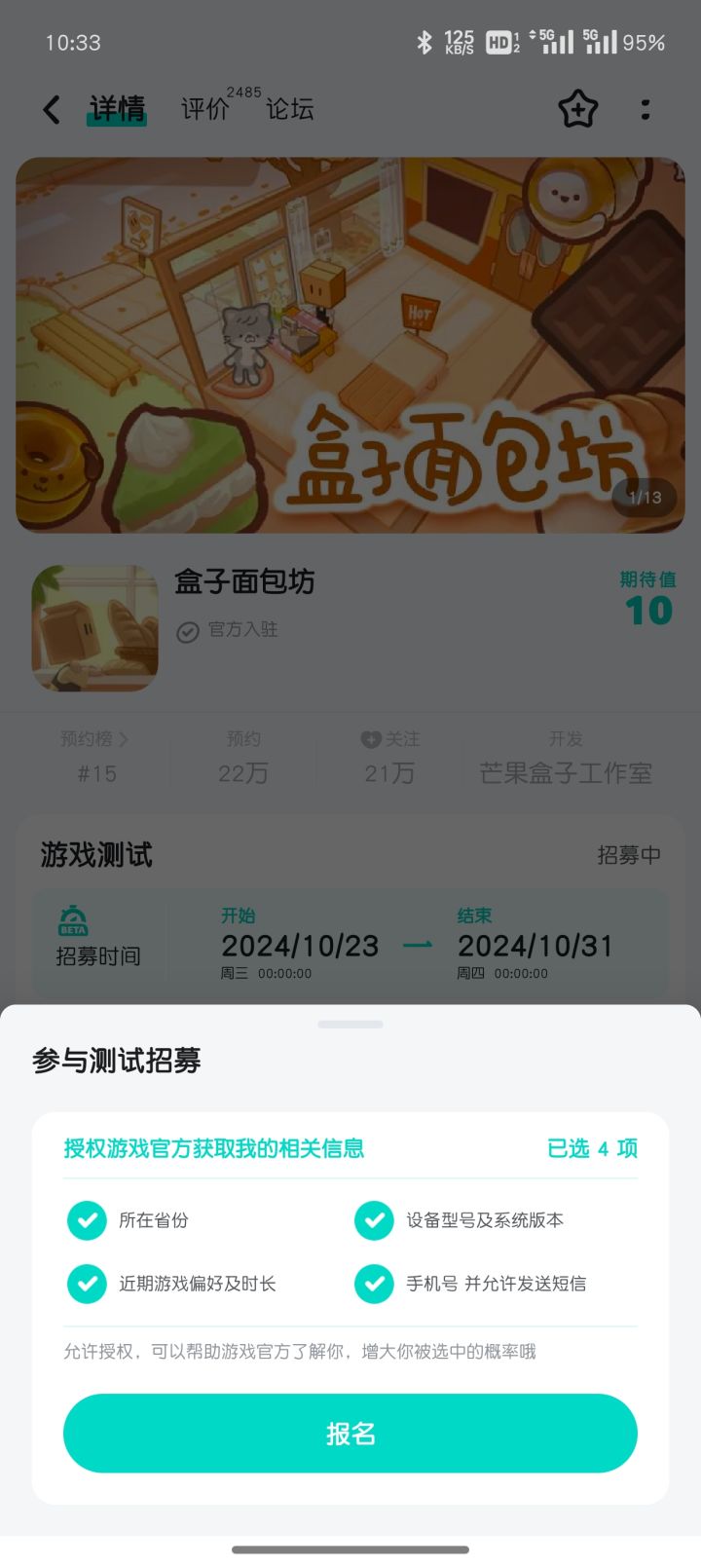The width and height of the screenshot is (701, 1568).
Task: Tap the 官方入驻 verified badge icon
Action: click(x=188, y=630)
